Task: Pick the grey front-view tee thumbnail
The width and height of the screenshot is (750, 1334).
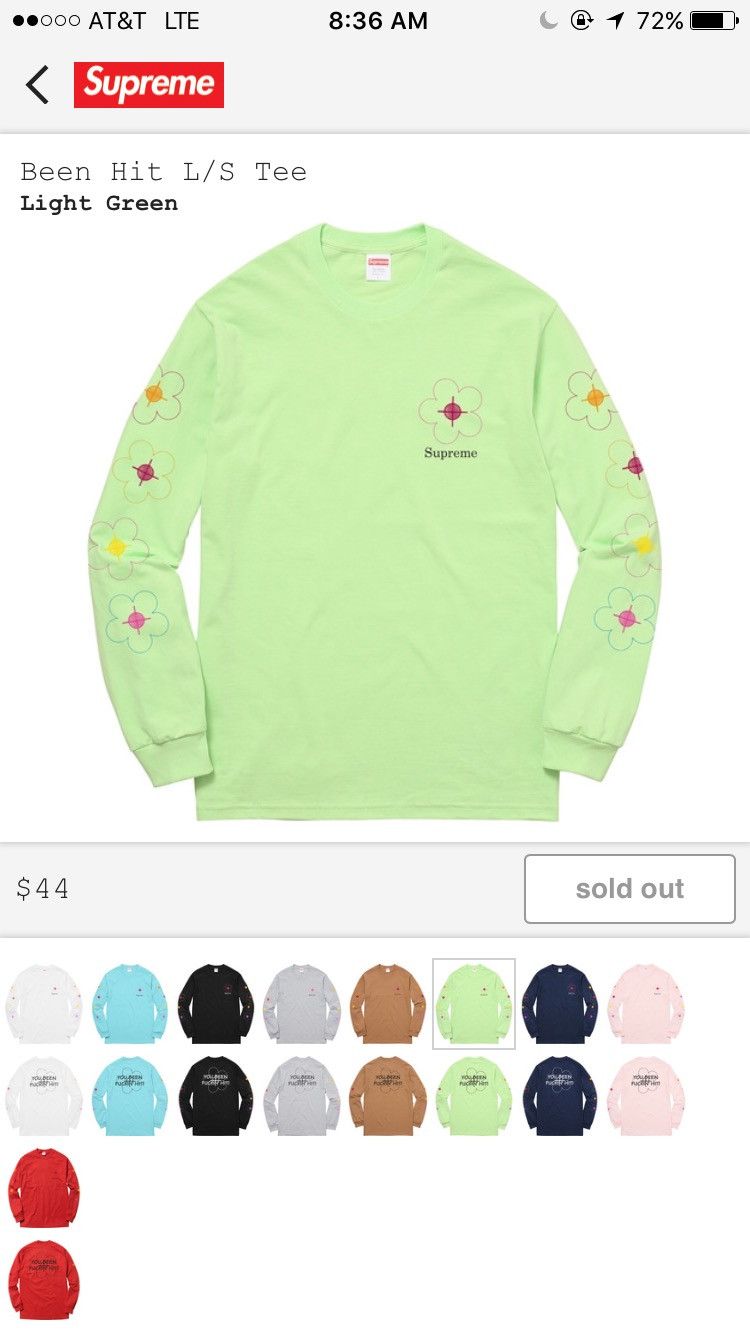Action: tap(302, 1004)
